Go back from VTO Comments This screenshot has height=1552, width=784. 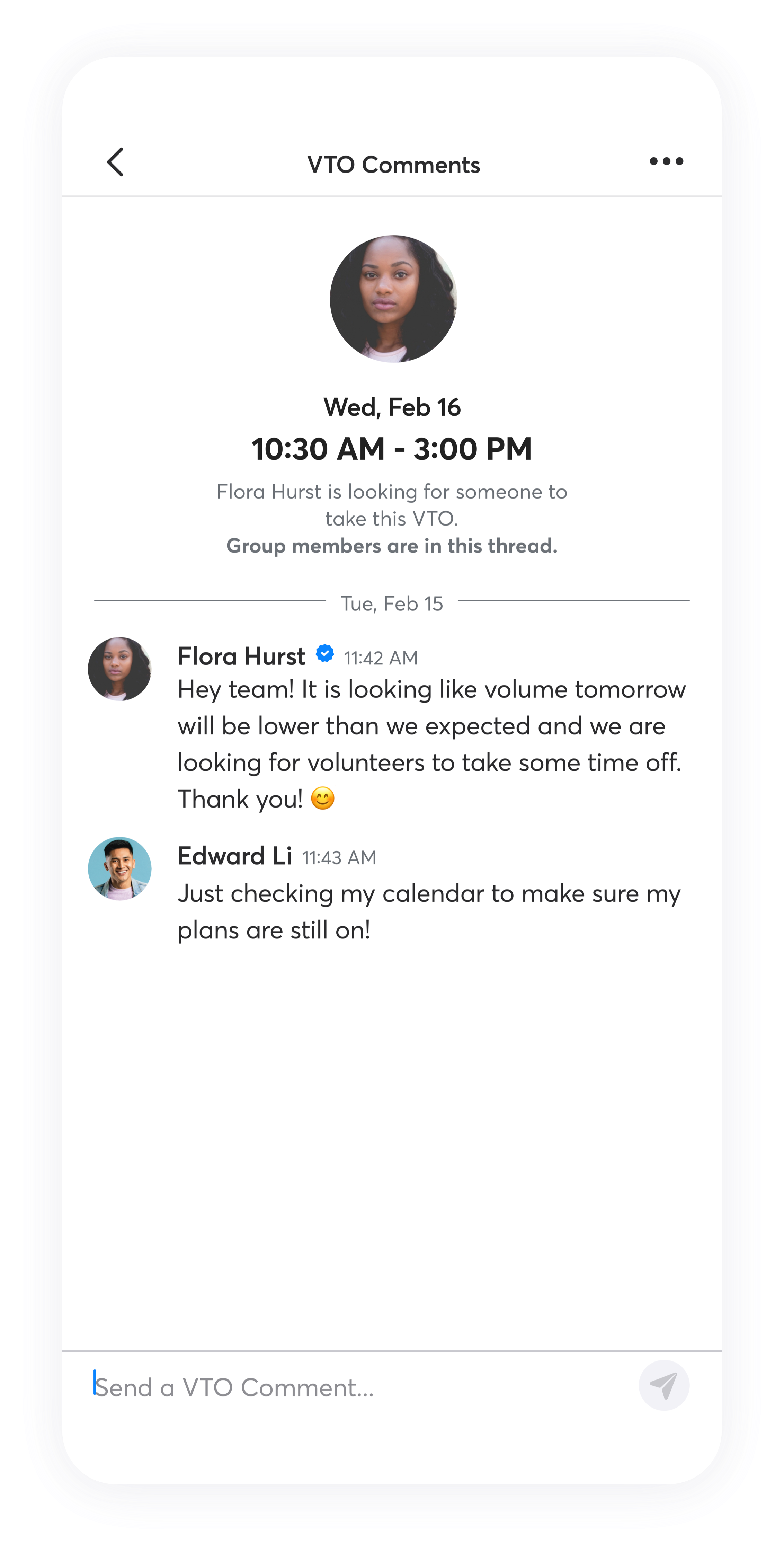point(115,162)
